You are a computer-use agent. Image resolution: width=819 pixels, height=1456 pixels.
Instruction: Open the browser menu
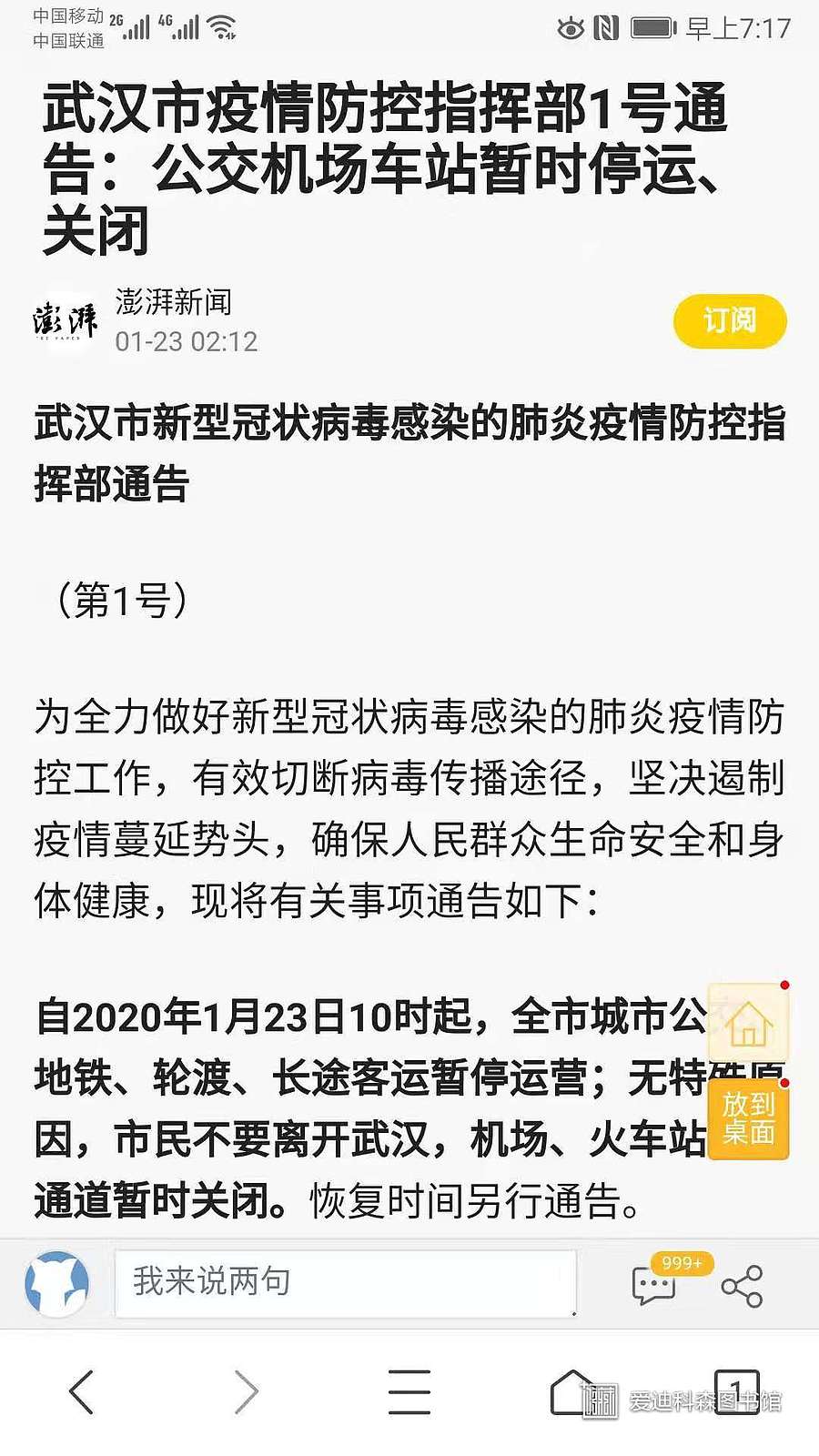click(x=409, y=1392)
